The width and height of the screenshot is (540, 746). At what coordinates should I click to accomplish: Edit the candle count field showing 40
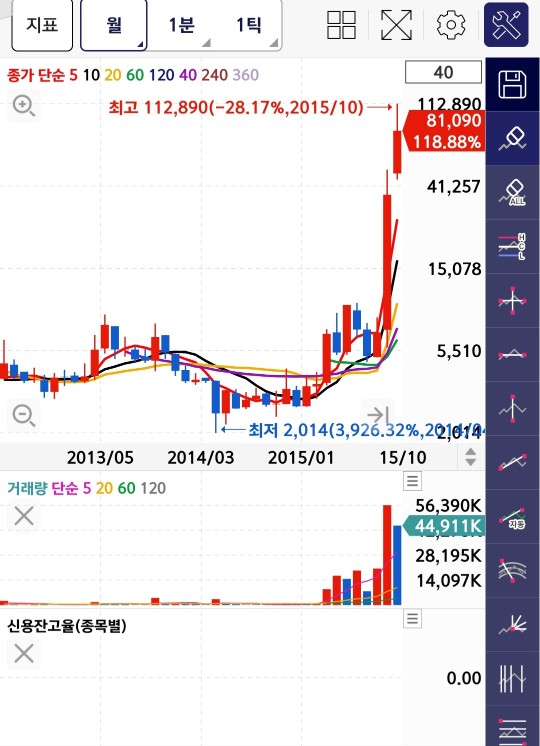[443, 72]
